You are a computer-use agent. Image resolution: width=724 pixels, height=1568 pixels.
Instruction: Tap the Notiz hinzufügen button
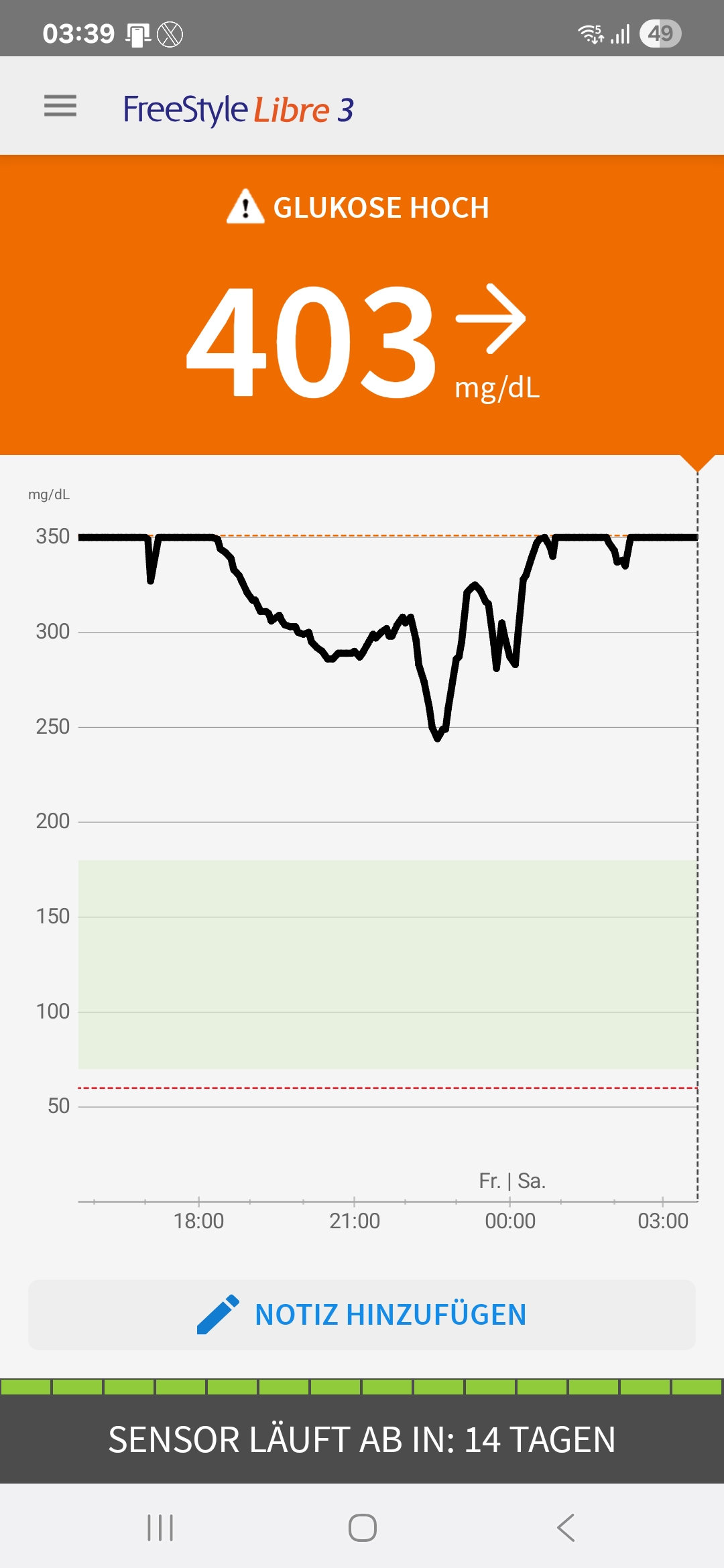point(362,1315)
